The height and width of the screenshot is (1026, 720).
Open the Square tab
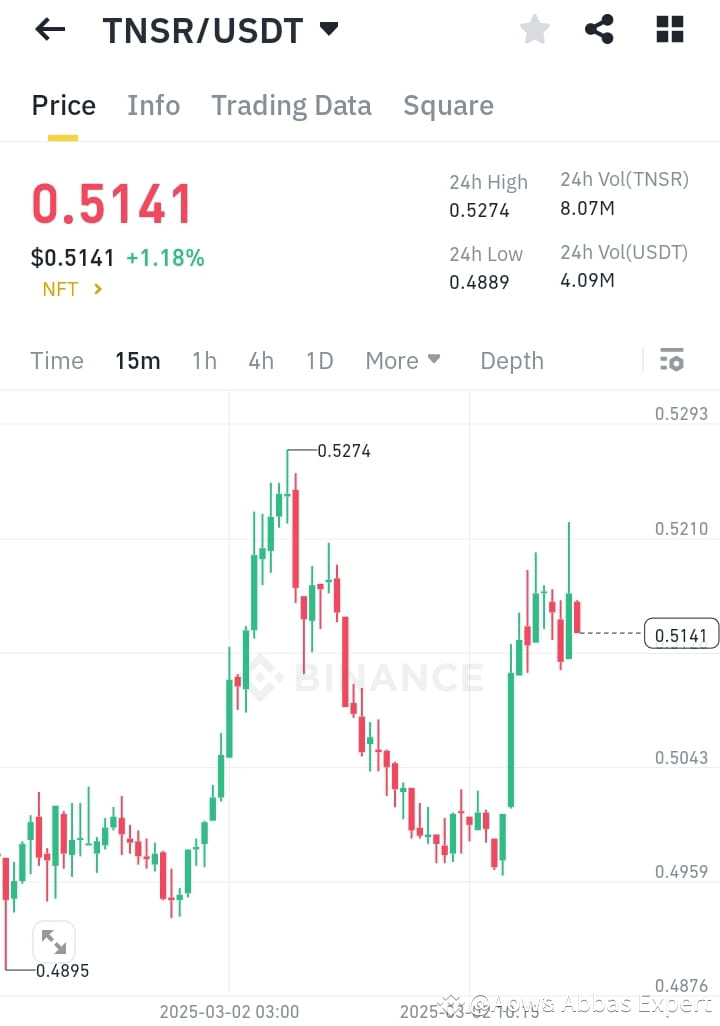[448, 105]
